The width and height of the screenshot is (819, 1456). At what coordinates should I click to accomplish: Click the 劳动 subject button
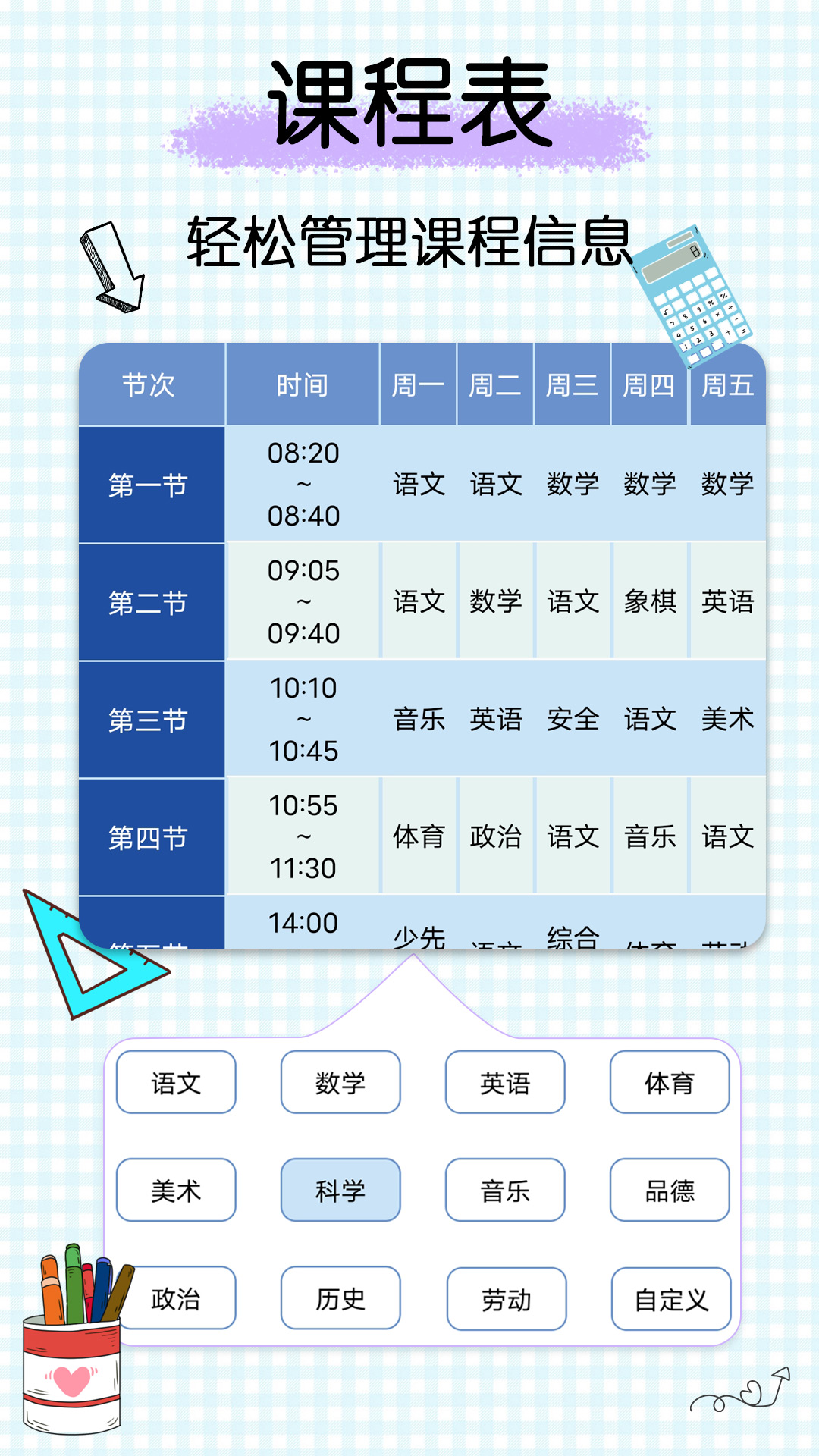coord(505,1298)
